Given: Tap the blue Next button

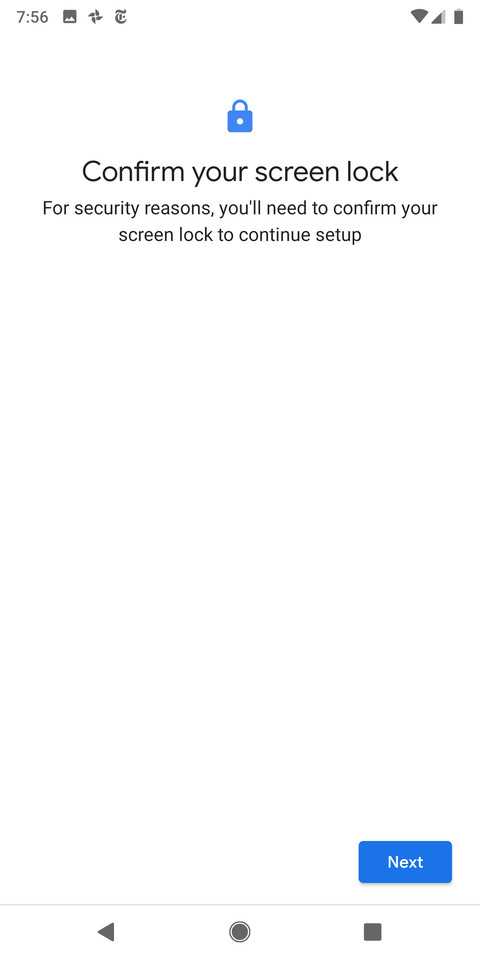Looking at the screenshot, I should pyautogui.click(x=405, y=861).
